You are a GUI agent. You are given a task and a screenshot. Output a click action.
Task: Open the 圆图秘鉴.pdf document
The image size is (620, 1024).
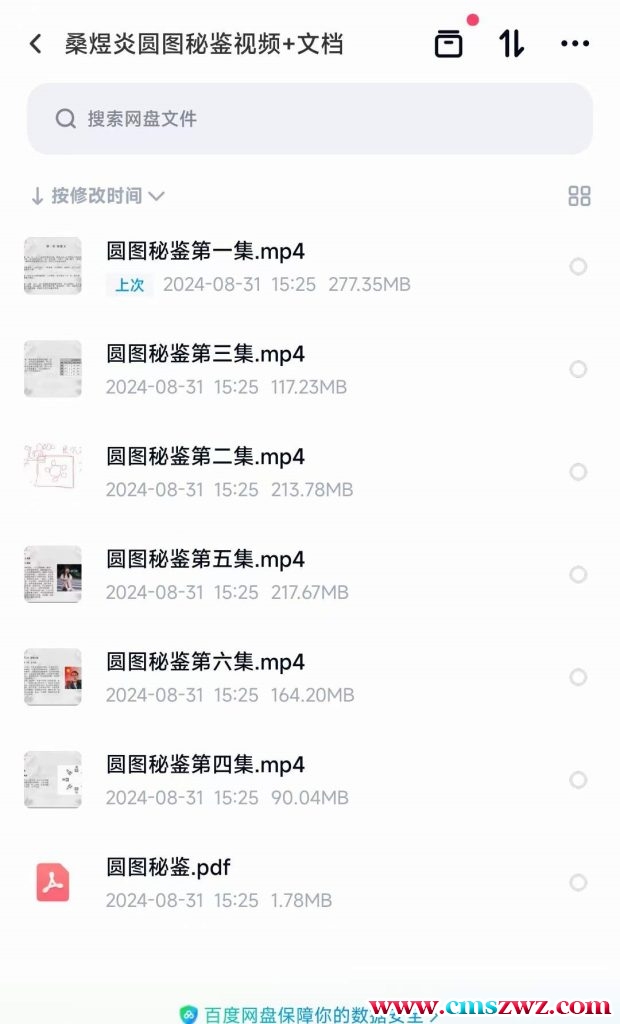[x=169, y=868]
